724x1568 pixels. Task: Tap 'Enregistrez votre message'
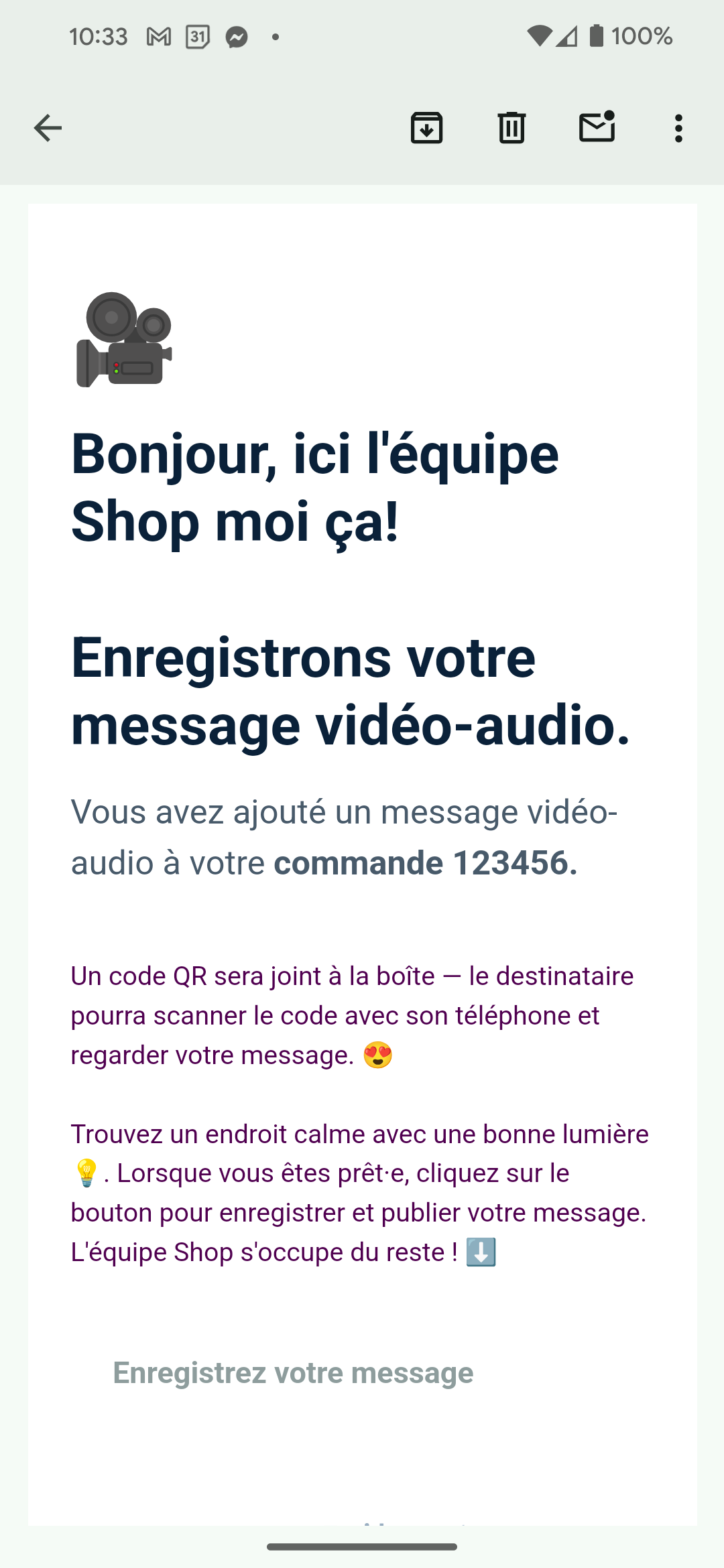point(294,1372)
